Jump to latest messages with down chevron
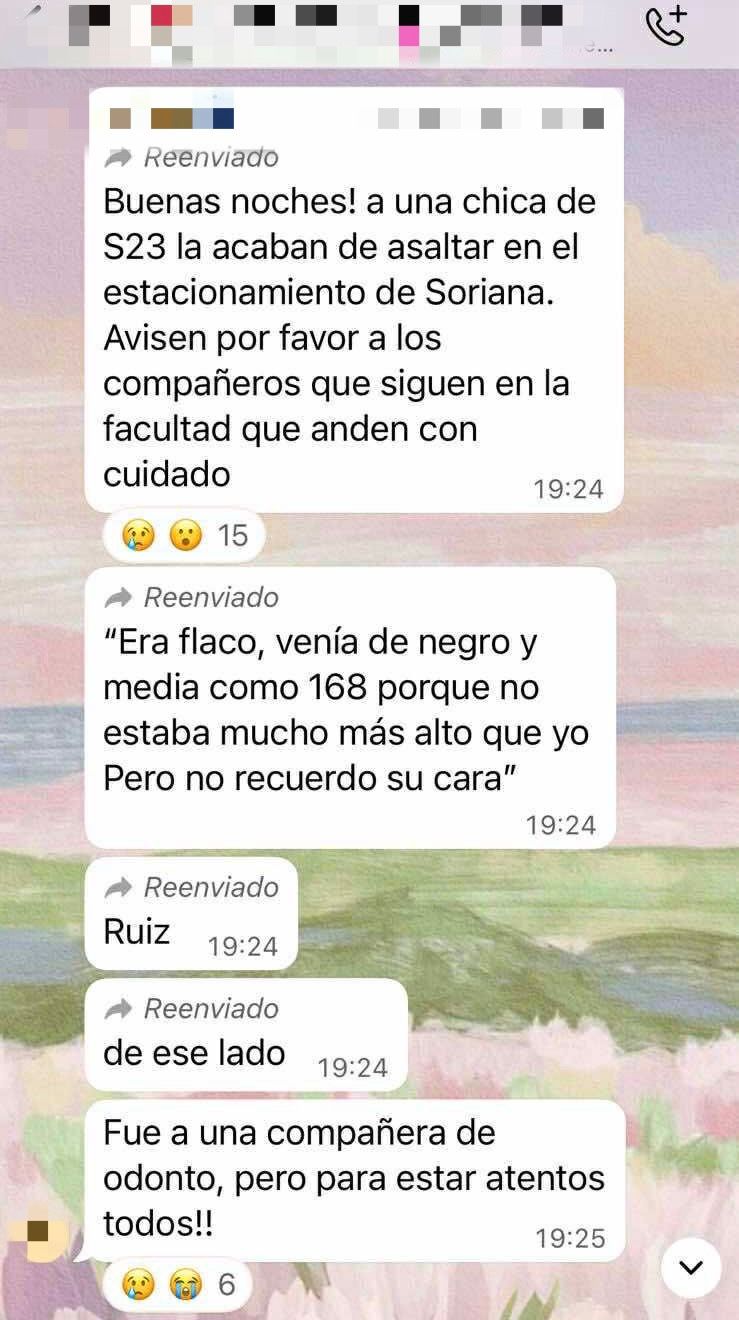The height and width of the screenshot is (1320, 739). (690, 1267)
